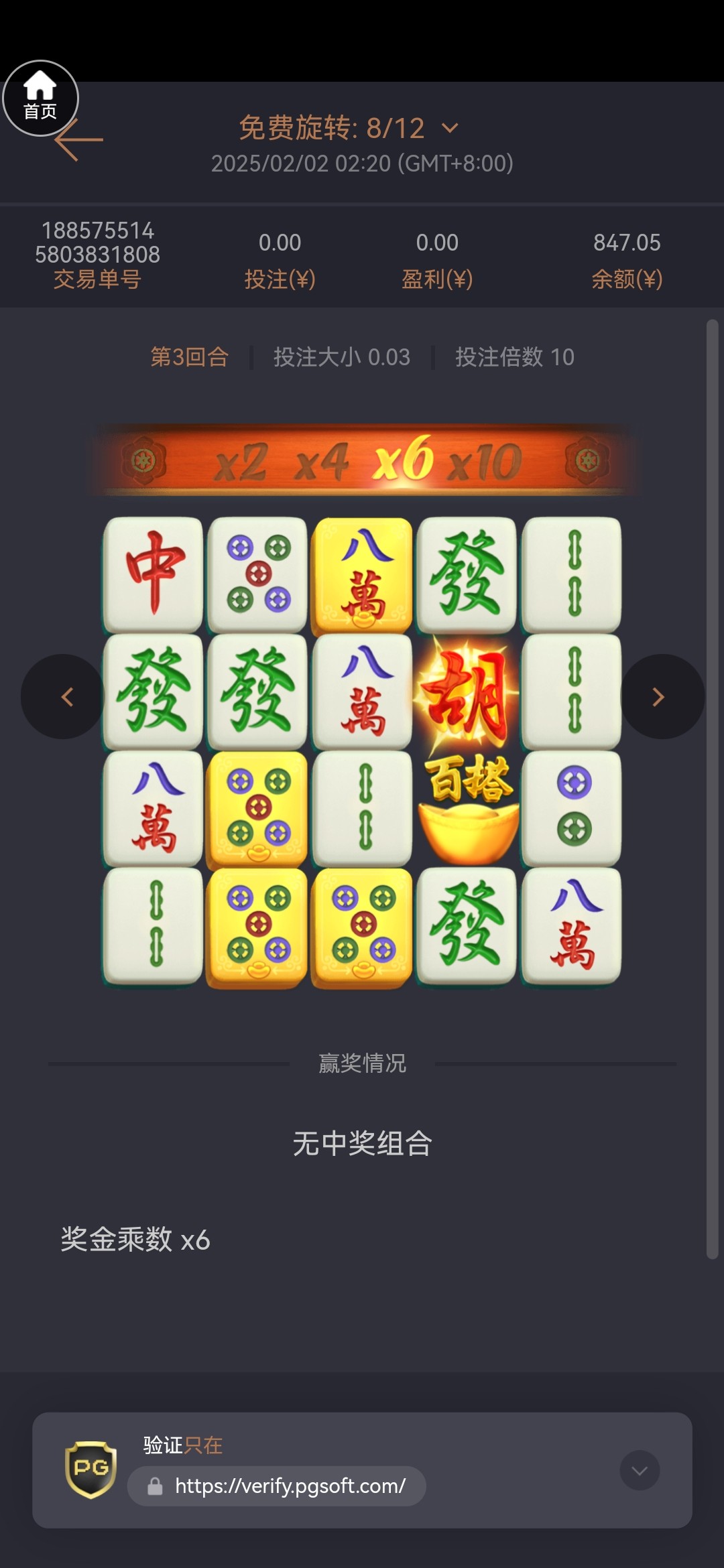The image size is (724, 1568).
Task: Expand the PG verification panel chevron
Action: (640, 1470)
